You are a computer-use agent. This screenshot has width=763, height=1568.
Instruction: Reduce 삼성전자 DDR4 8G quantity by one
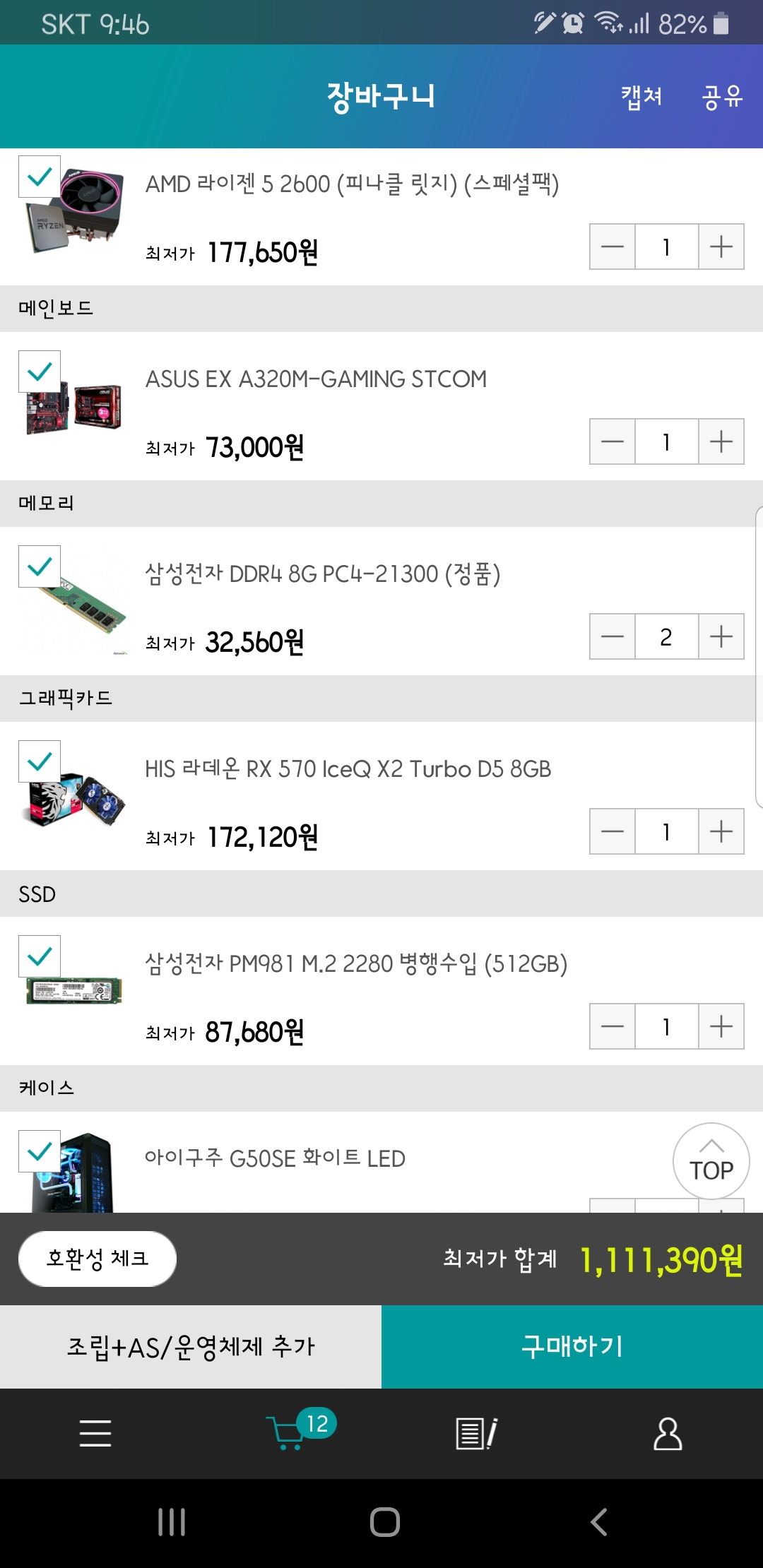click(613, 636)
